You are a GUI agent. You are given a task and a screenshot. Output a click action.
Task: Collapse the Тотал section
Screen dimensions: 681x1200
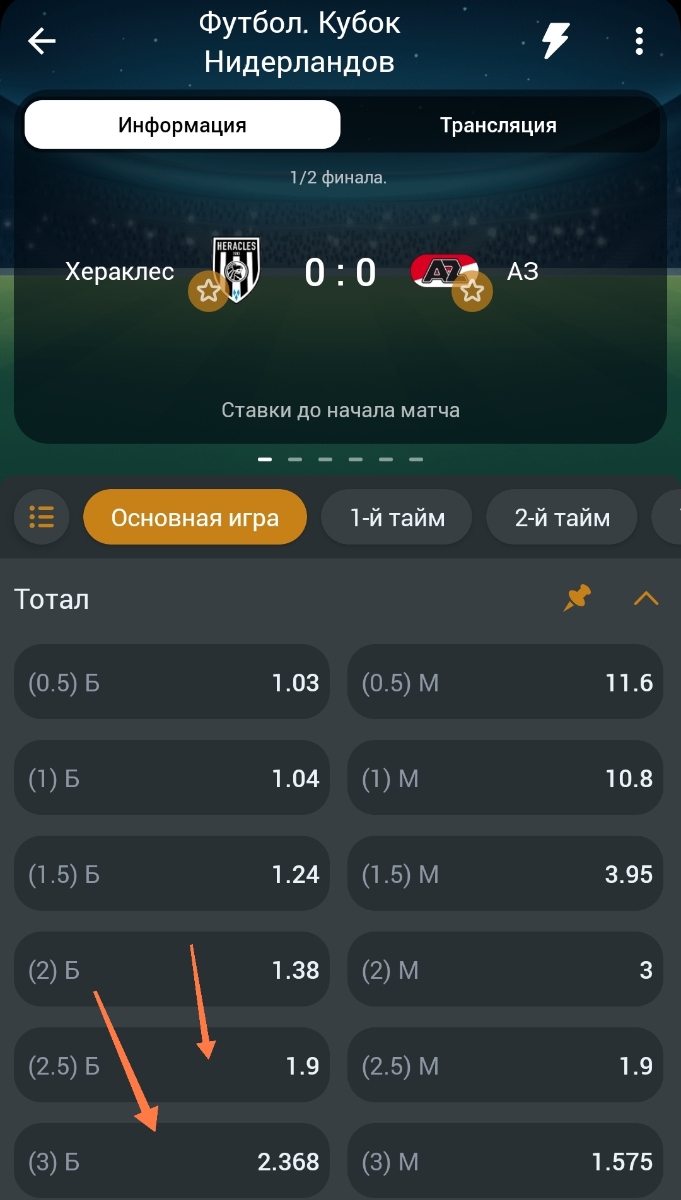click(646, 599)
